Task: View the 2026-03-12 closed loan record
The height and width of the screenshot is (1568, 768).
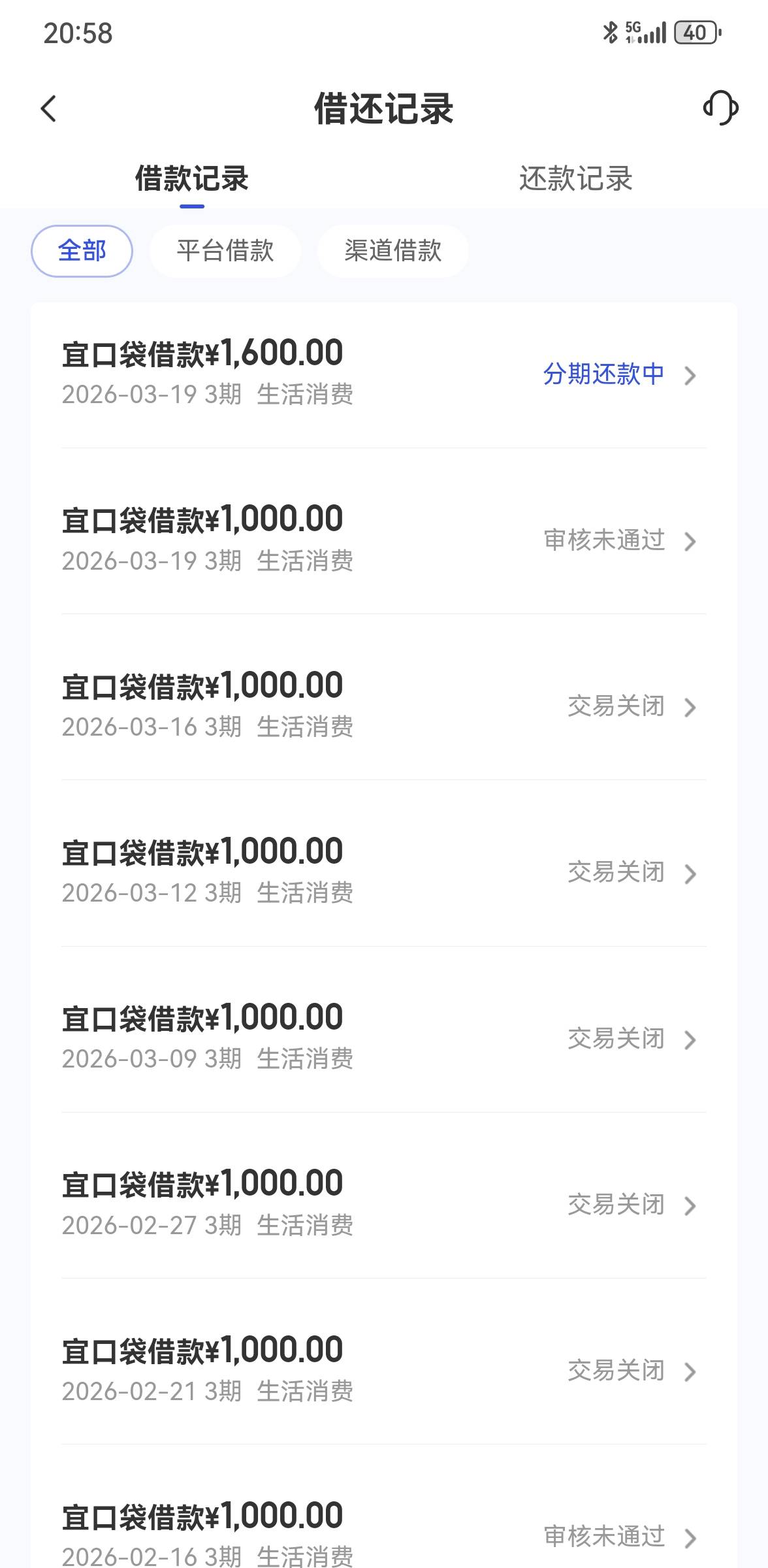Action: point(384,872)
